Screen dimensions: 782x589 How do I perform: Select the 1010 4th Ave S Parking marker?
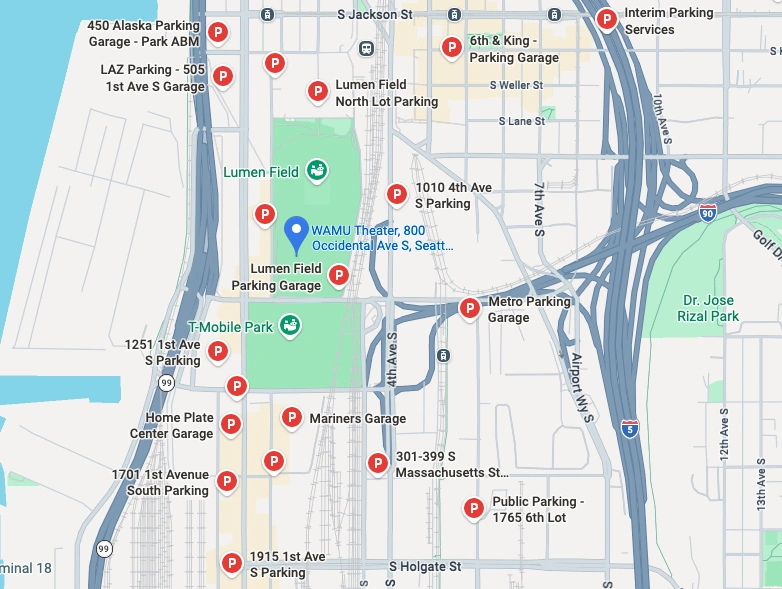396,195
